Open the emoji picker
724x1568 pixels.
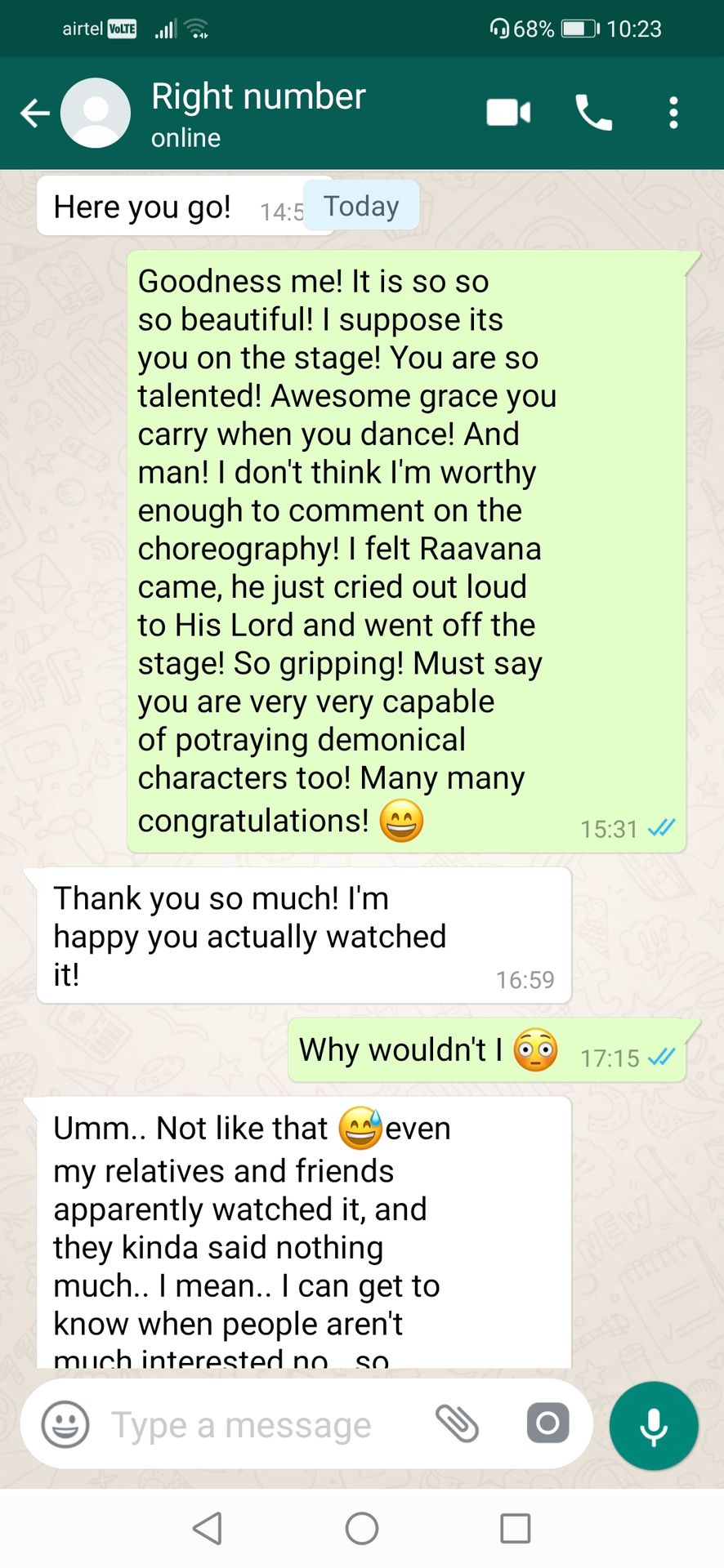65,1424
